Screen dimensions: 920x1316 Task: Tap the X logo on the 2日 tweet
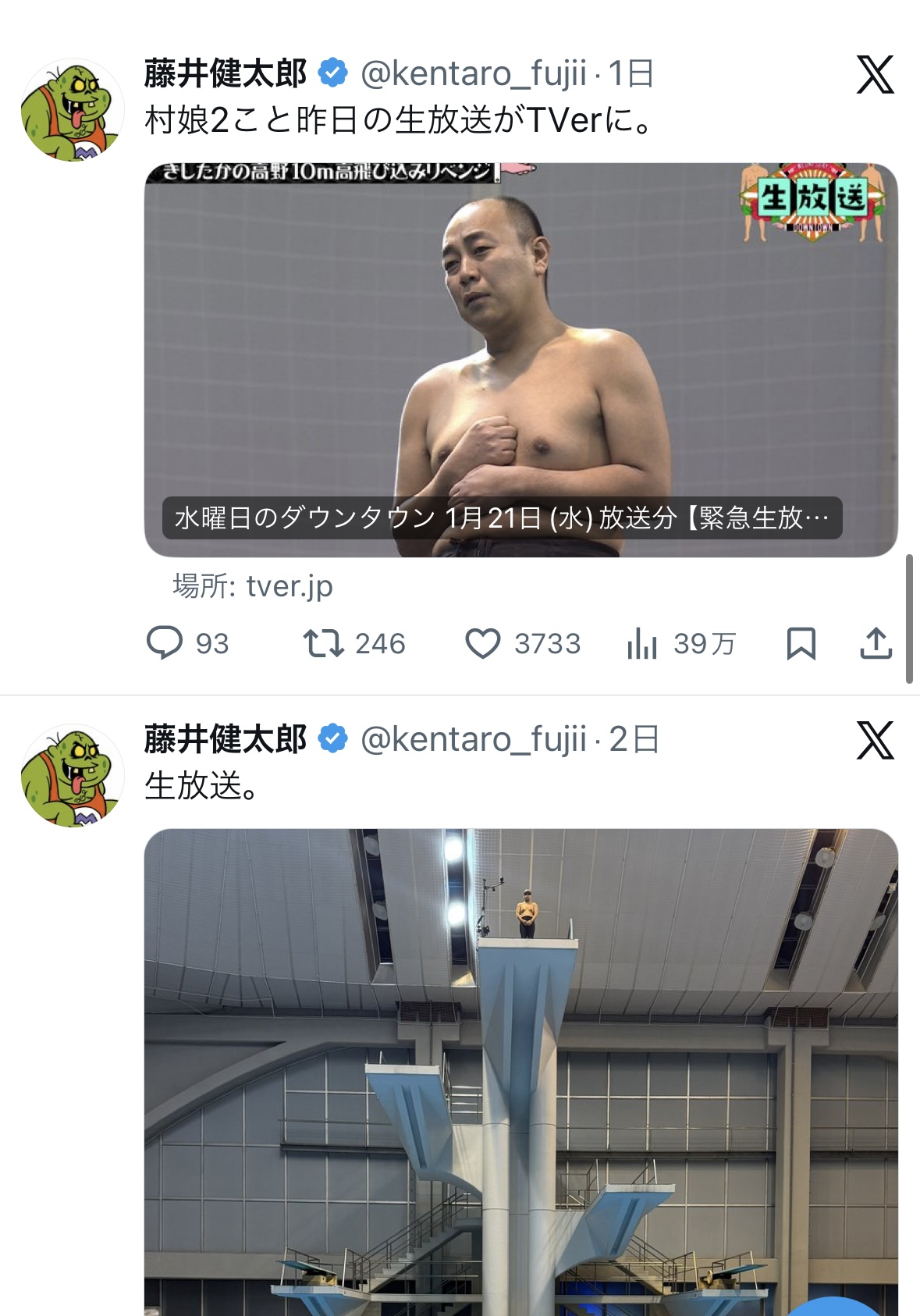(875, 740)
